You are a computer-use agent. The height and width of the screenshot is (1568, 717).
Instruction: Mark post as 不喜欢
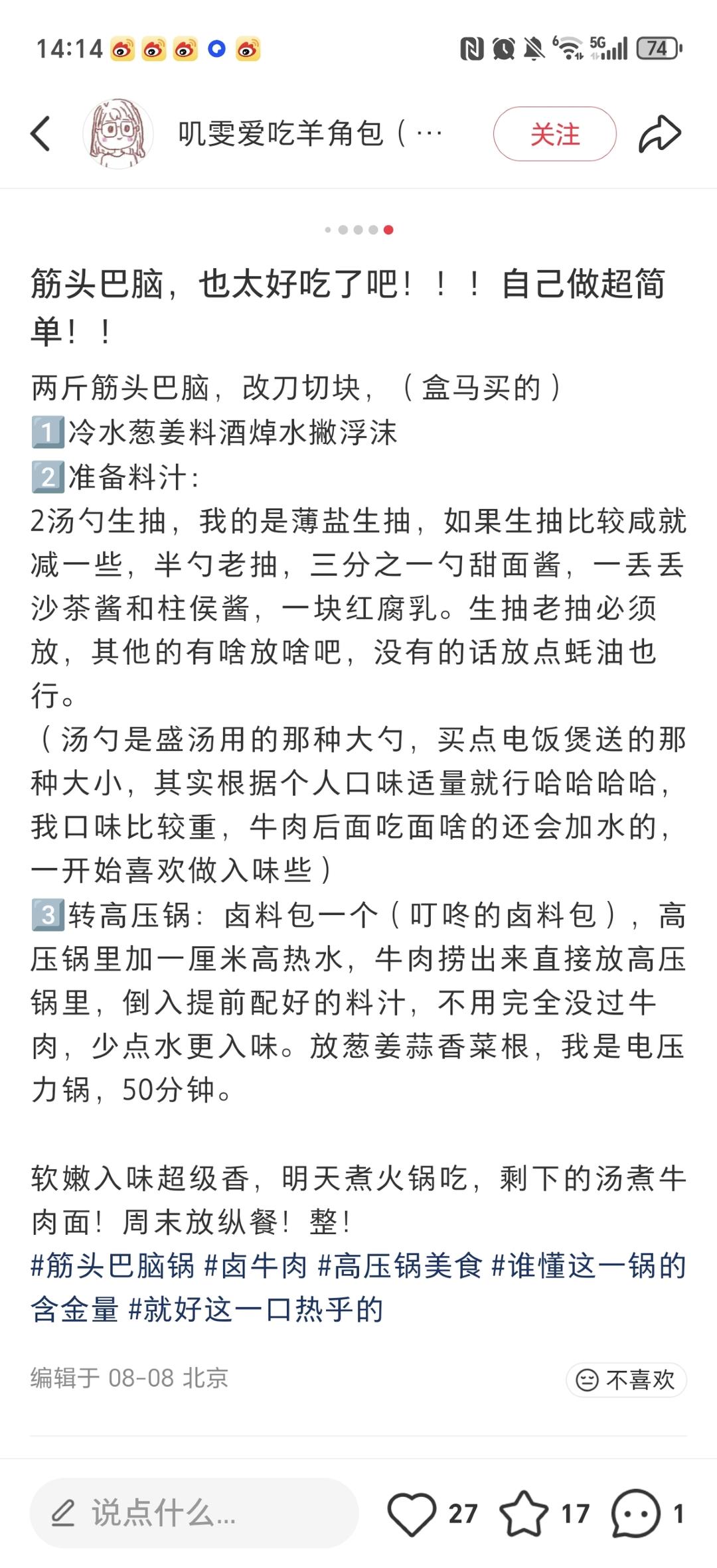click(x=626, y=1380)
